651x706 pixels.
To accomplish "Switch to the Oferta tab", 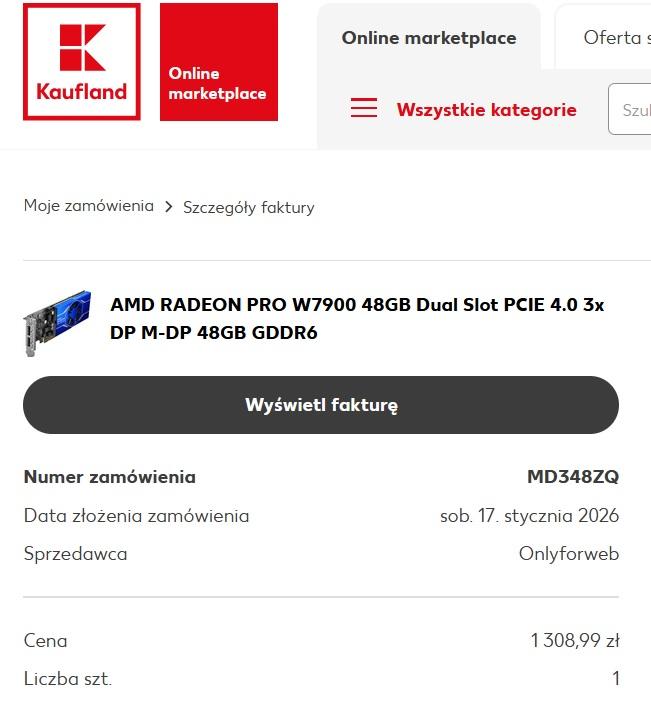I will [611, 38].
